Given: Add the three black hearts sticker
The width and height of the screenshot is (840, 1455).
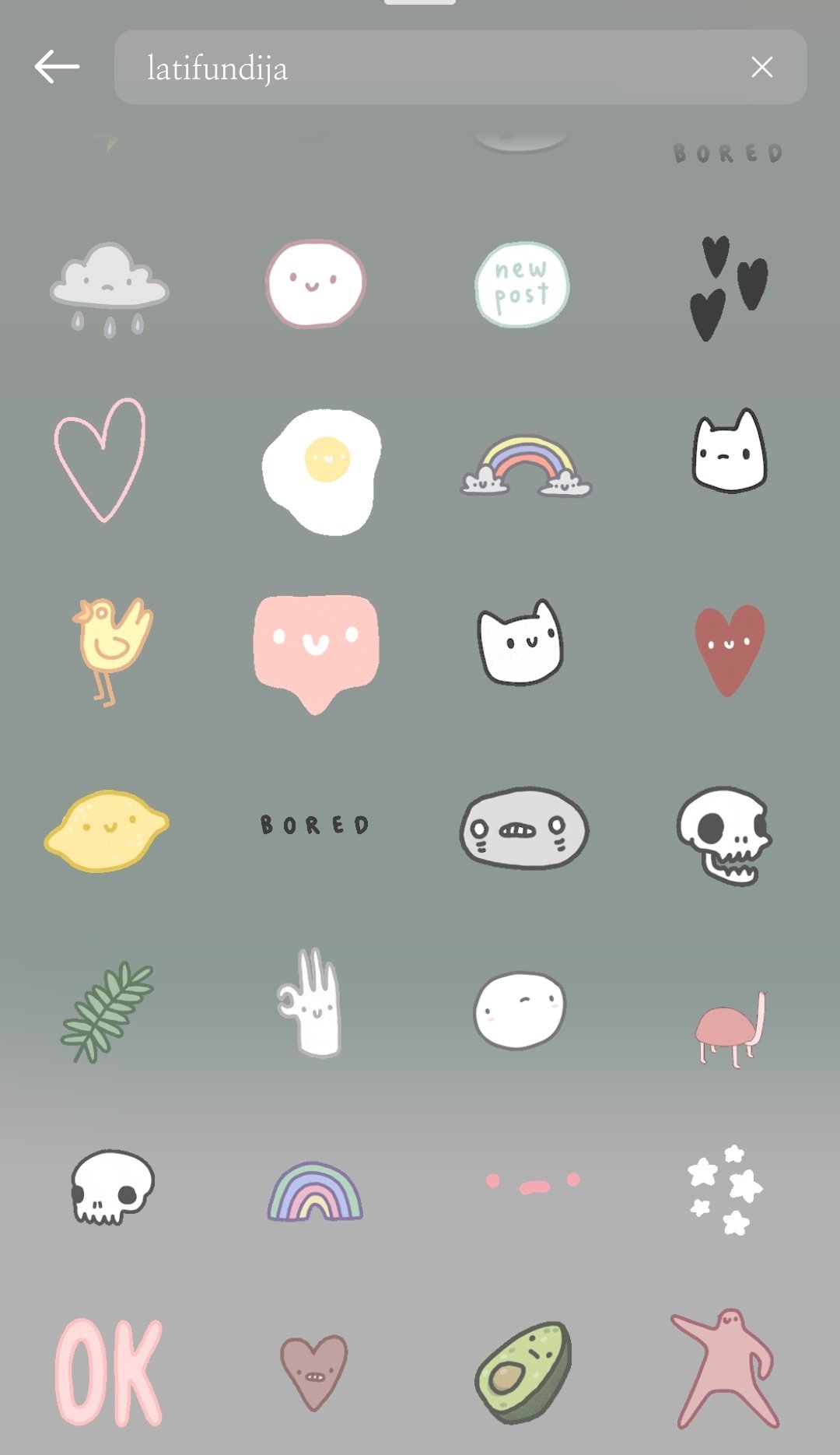Looking at the screenshot, I should click(x=728, y=288).
